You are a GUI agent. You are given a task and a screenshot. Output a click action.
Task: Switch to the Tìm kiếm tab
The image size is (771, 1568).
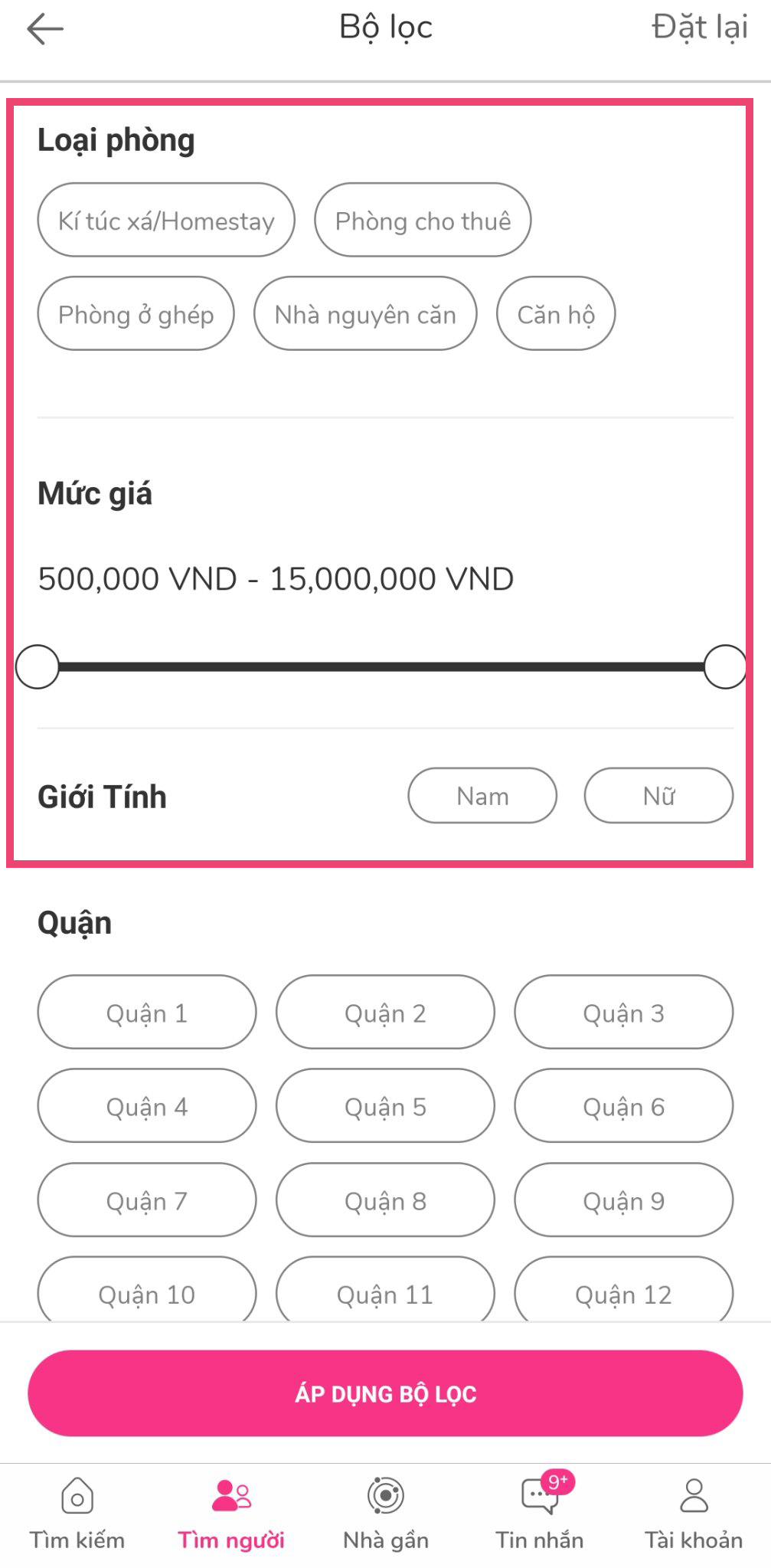[77, 1513]
